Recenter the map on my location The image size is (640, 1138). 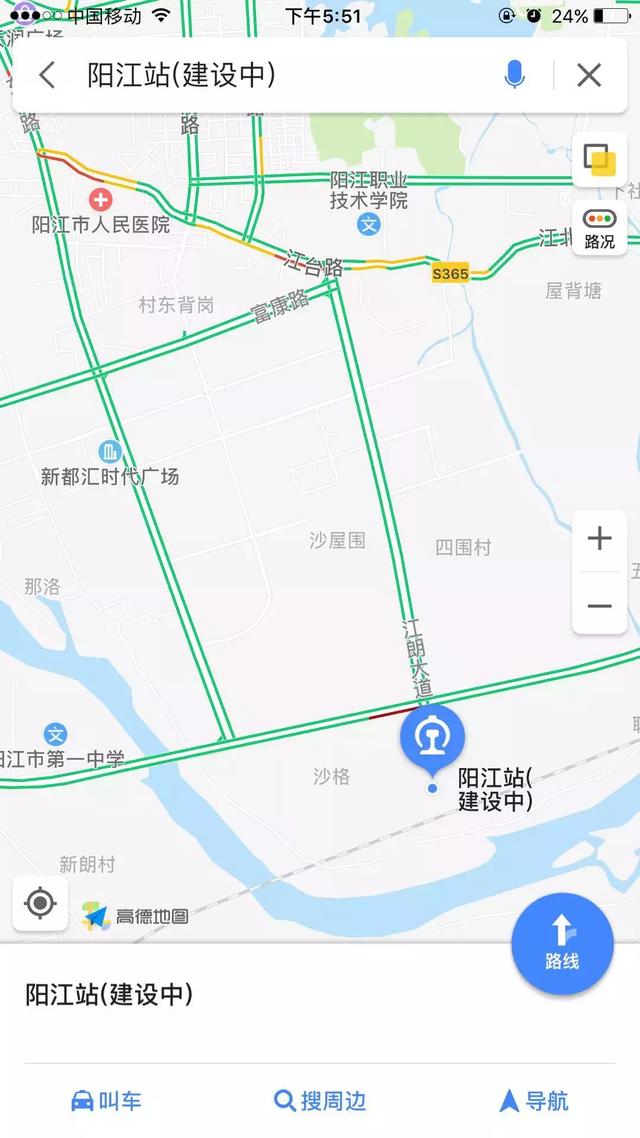(40, 904)
